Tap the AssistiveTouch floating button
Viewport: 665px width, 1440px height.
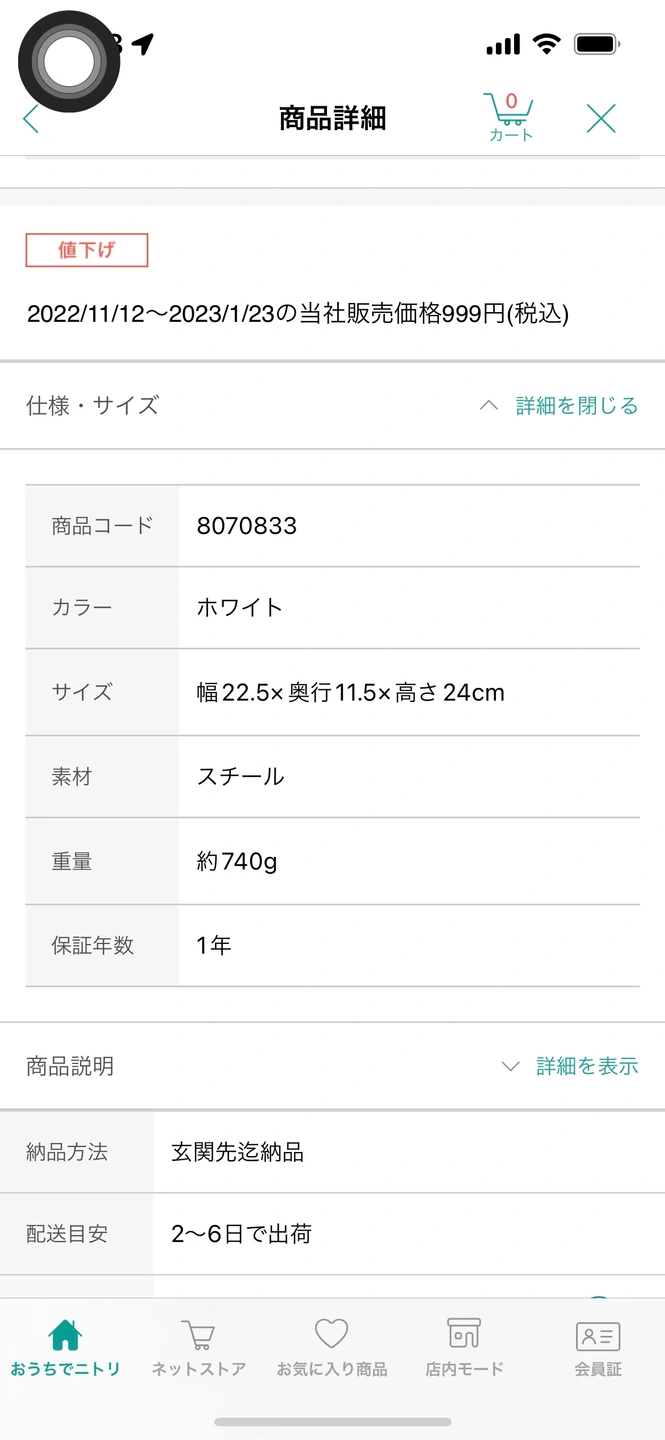click(x=69, y=62)
